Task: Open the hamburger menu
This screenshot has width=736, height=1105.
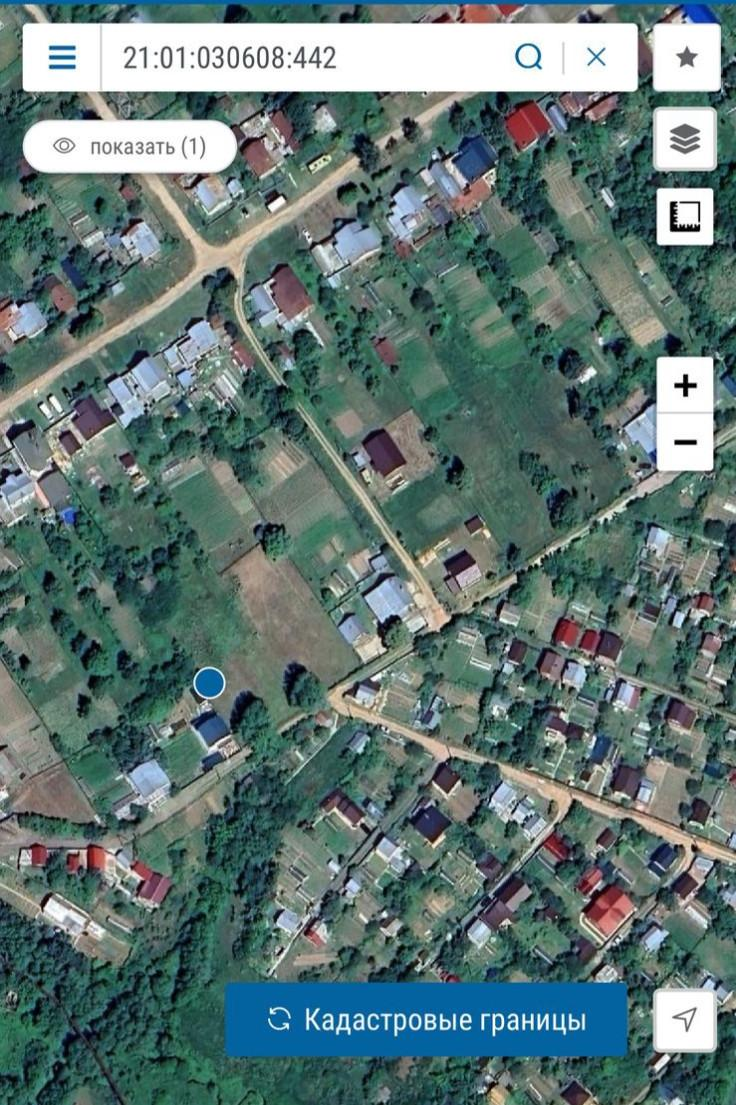Action: (x=62, y=57)
